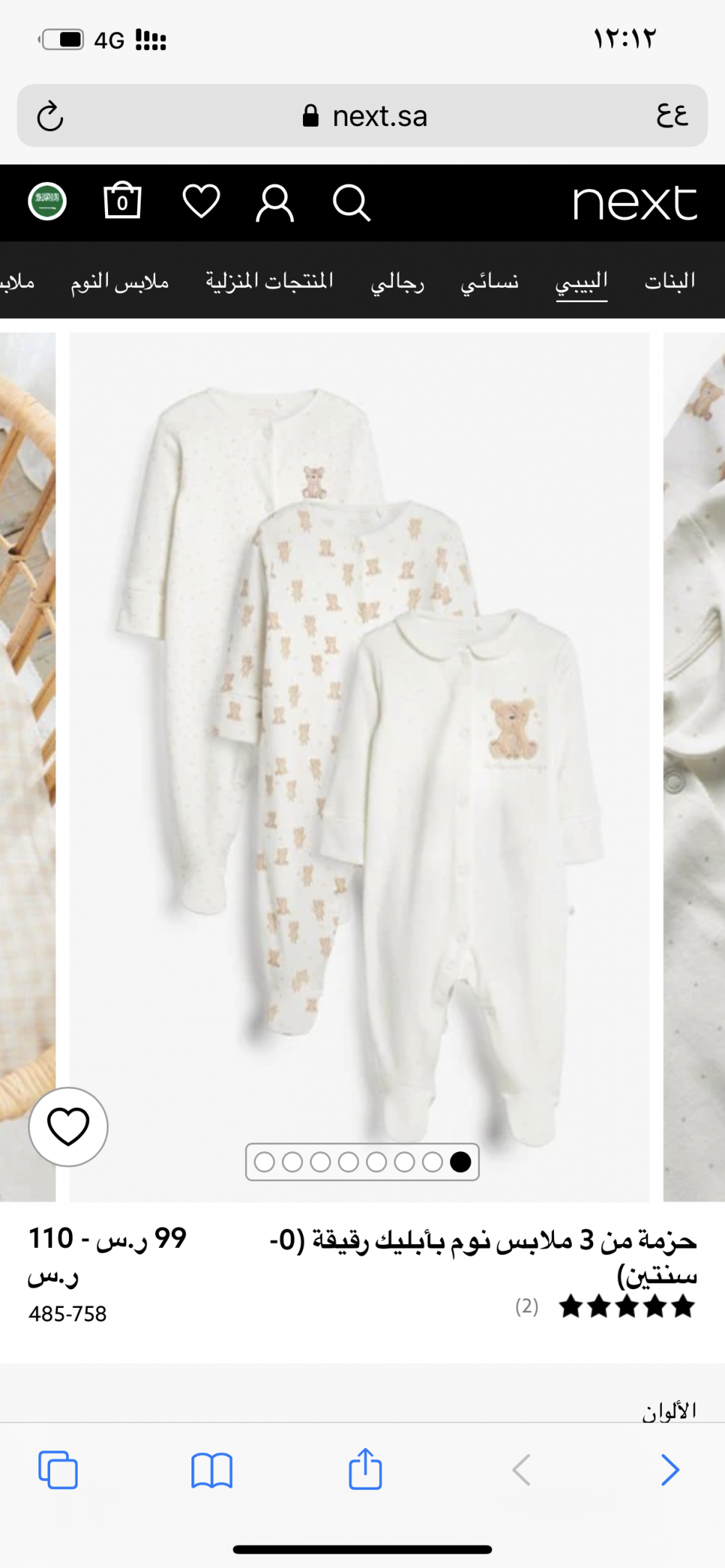Image resolution: width=725 pixels, height=1568 pixels.
Task: Open المنتجات المنزلية category
Action: click(269, 280)
